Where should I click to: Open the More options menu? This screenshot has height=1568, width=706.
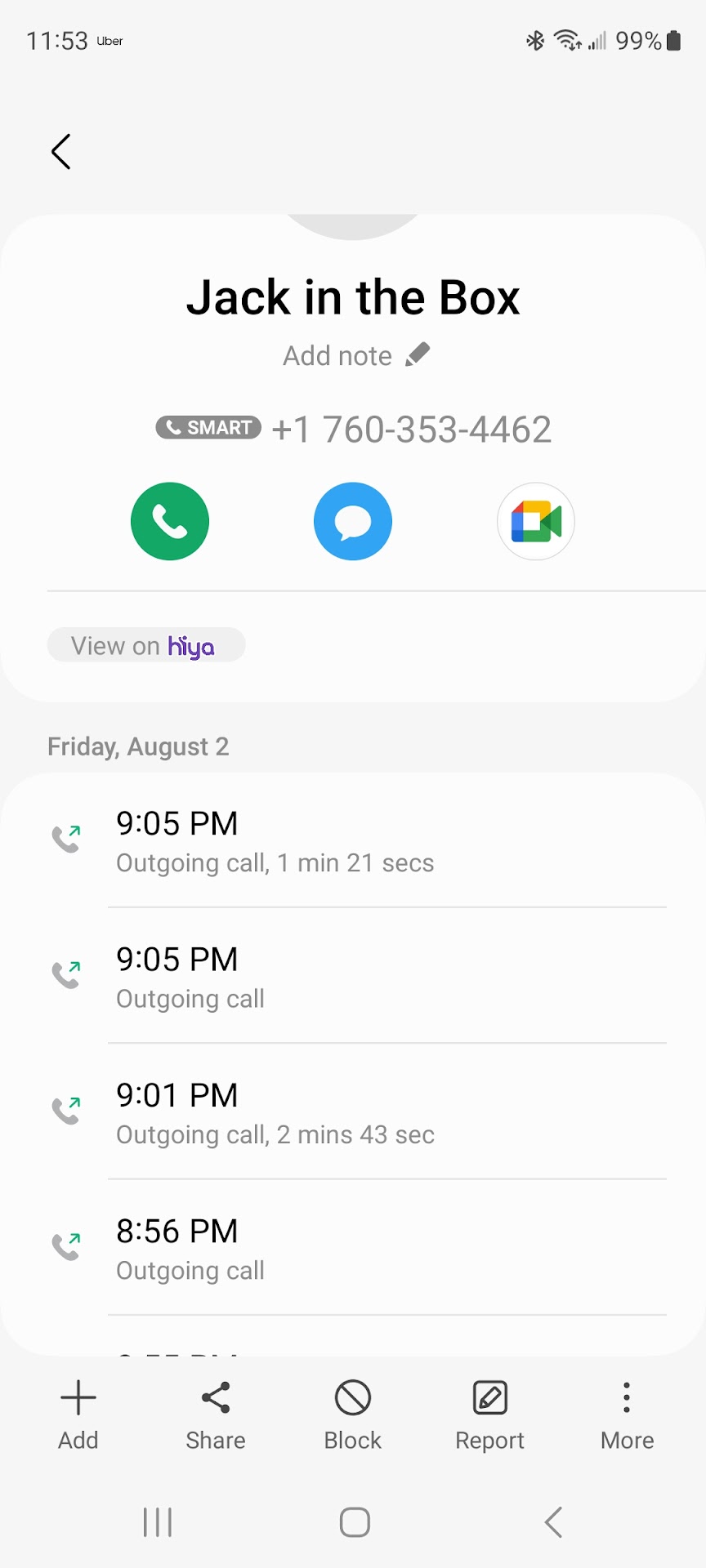[627, 1414]
